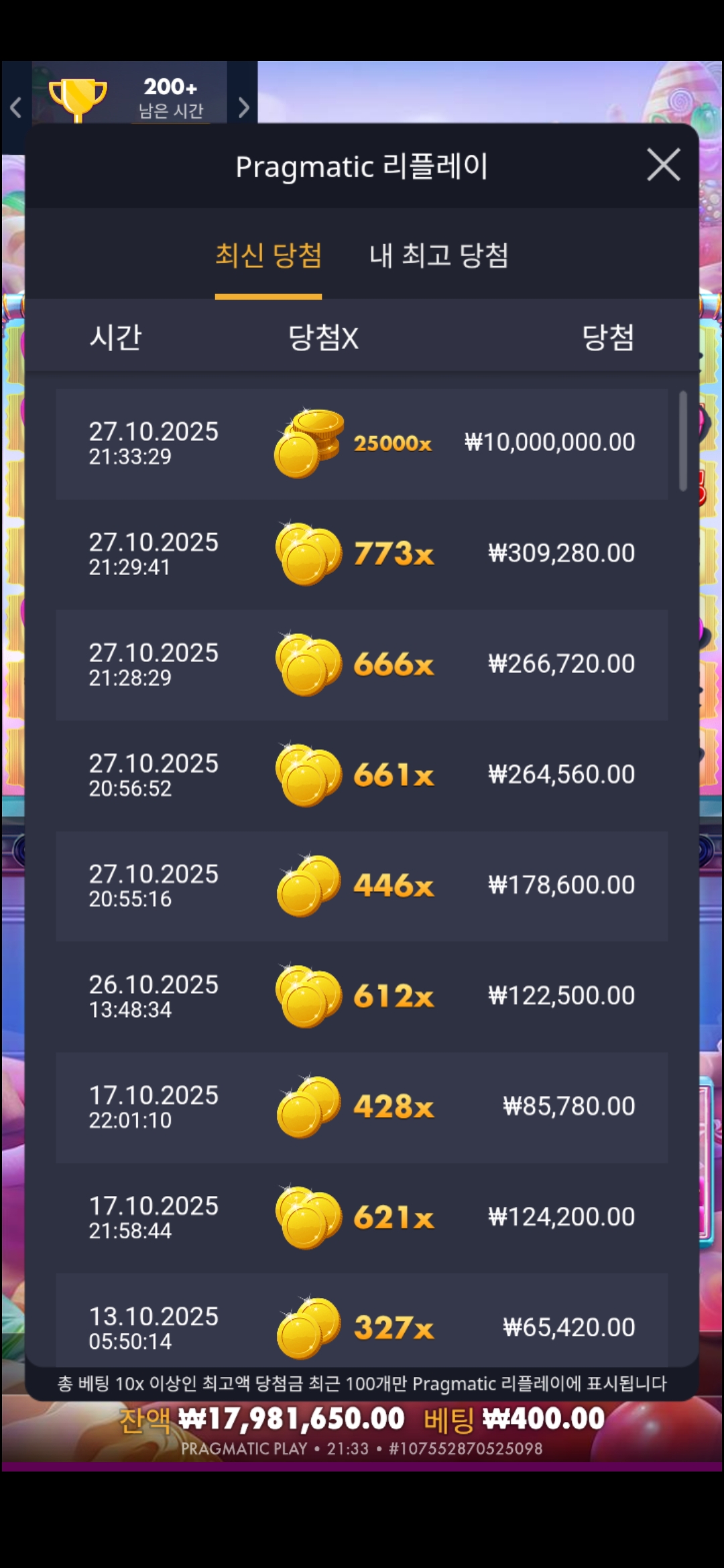Go to the next tournament banner arrow
The image size is (724, 1568).
243,107
